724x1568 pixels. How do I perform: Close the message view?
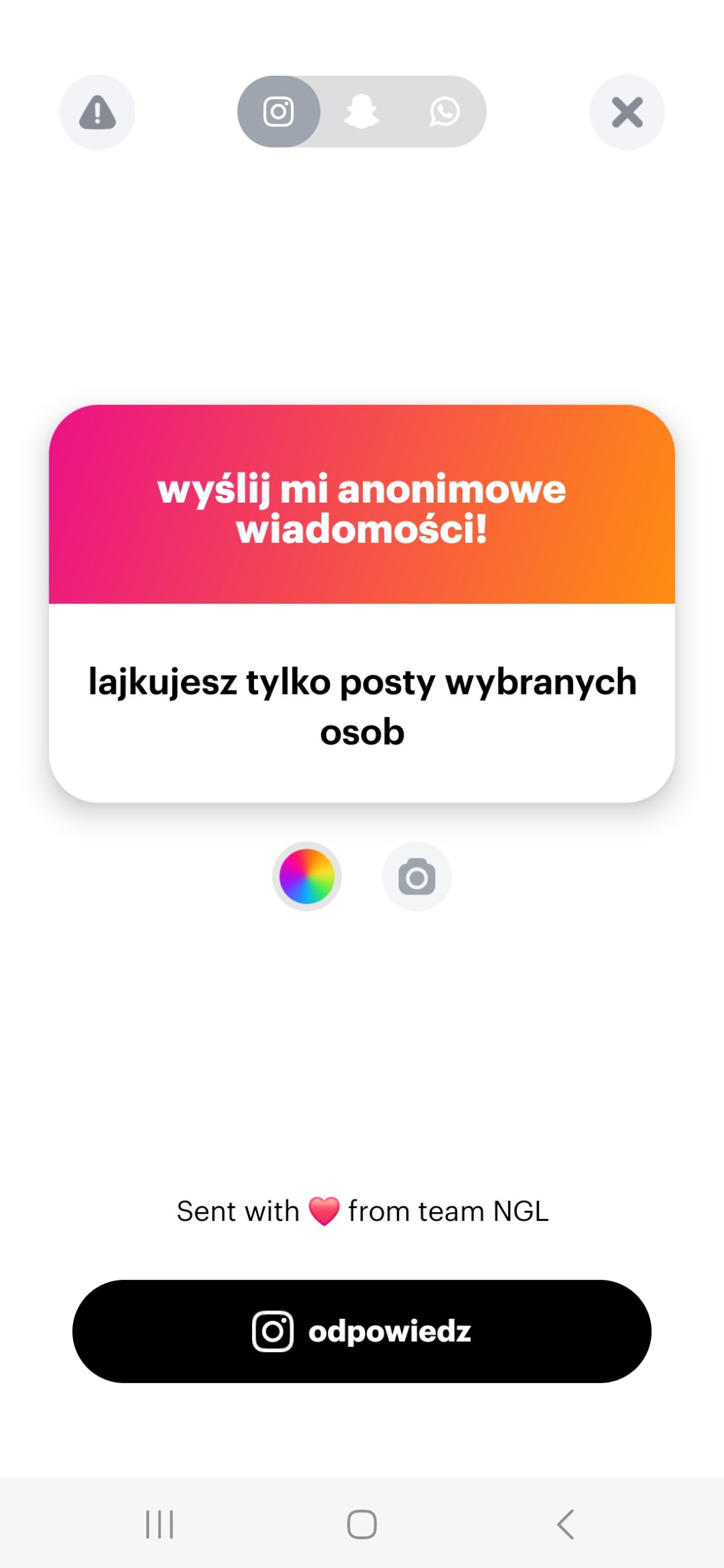click(627, 112)
